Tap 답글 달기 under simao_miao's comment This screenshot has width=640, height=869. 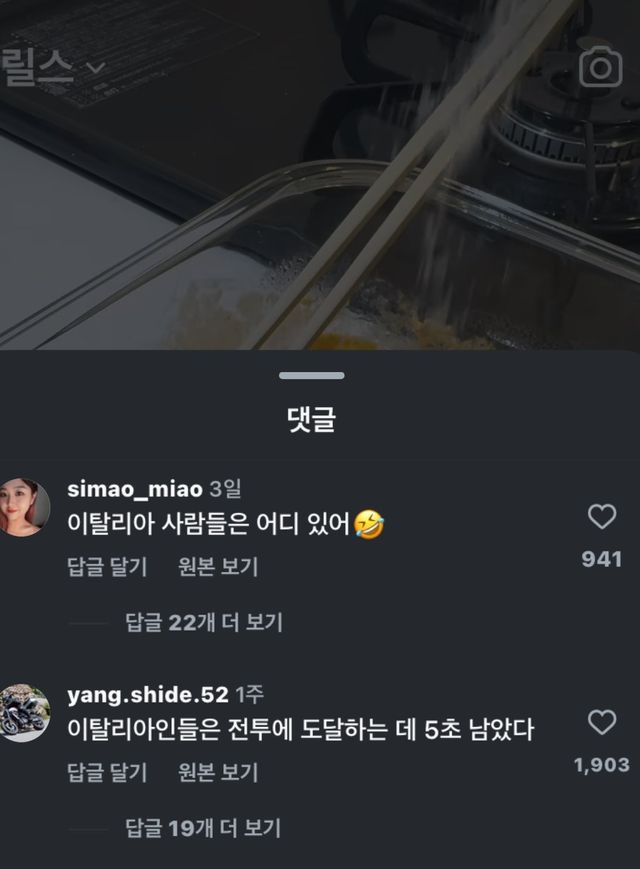tap(107, 567)
